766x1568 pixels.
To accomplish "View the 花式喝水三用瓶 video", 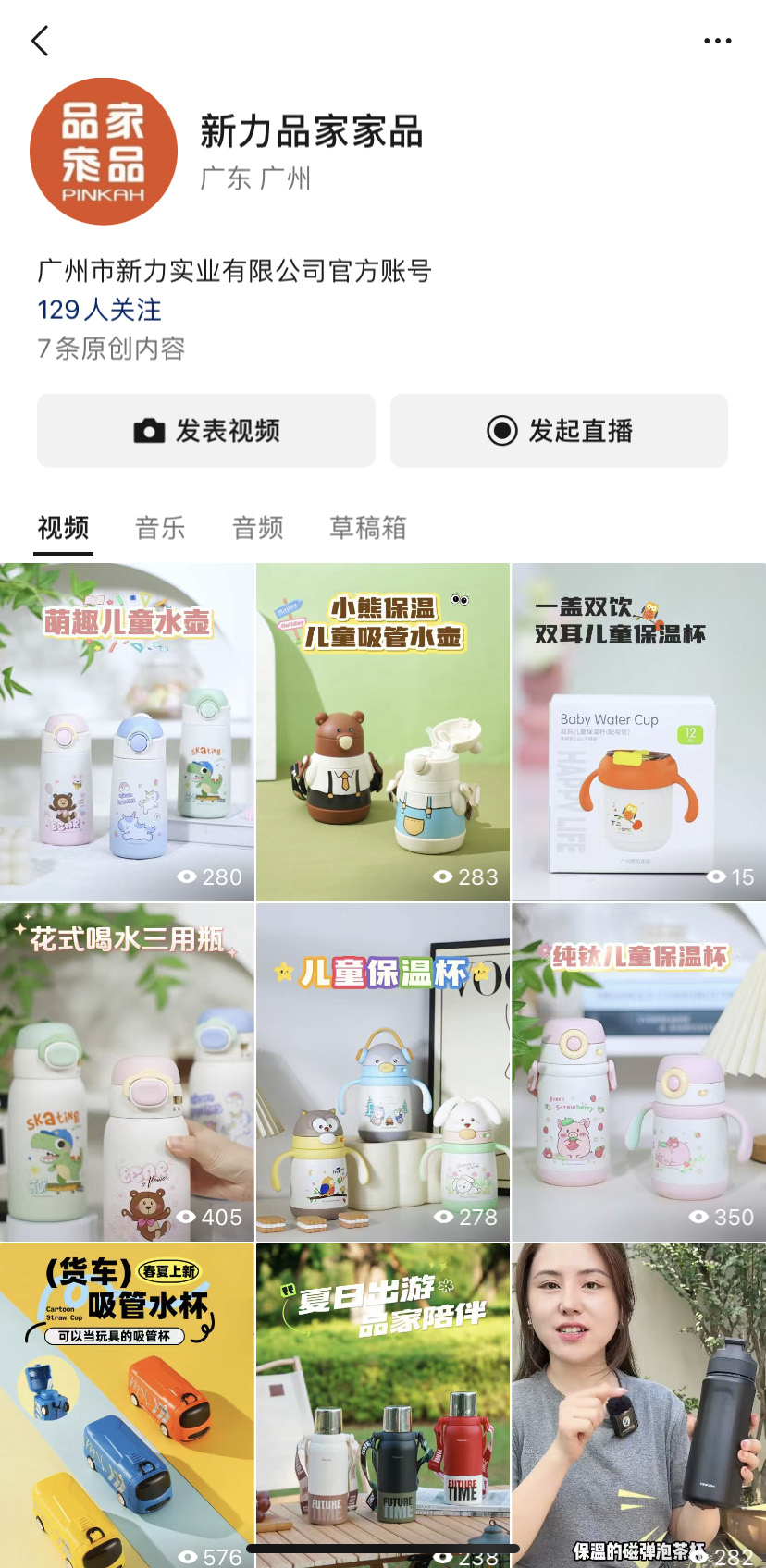I will (x=127, y=1072).
